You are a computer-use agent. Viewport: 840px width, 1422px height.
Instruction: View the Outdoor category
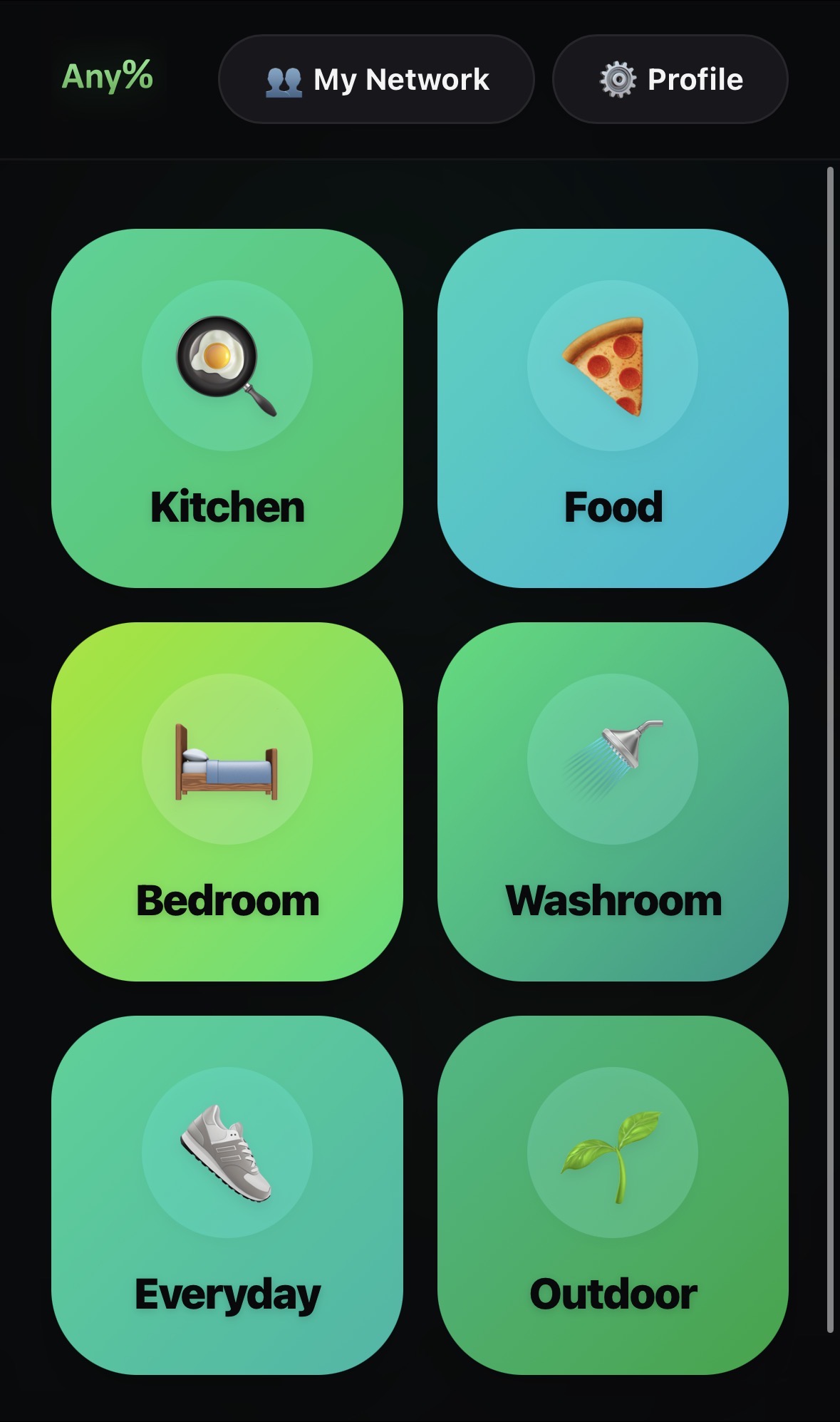tap(613, 1195)
